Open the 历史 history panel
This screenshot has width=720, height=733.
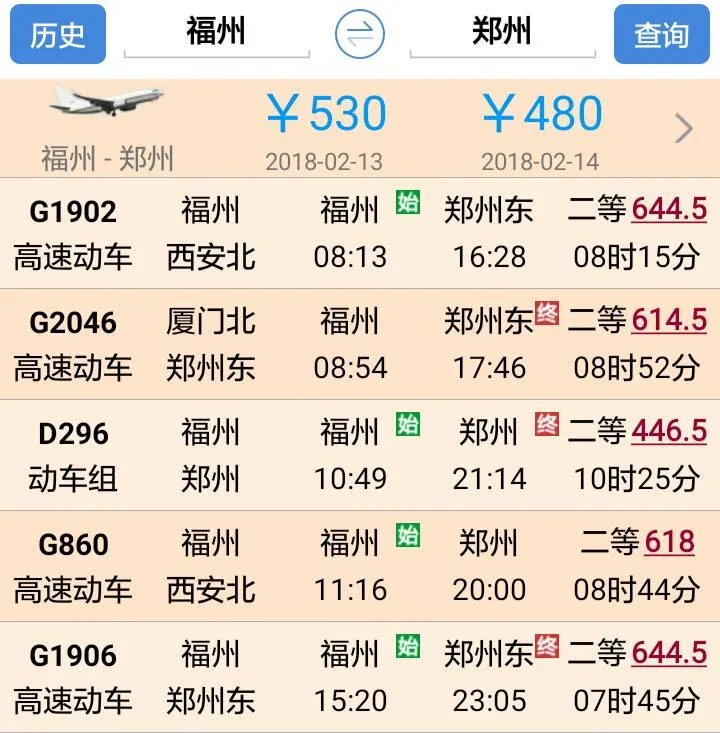pyautogui.click(x=57, y=31)
